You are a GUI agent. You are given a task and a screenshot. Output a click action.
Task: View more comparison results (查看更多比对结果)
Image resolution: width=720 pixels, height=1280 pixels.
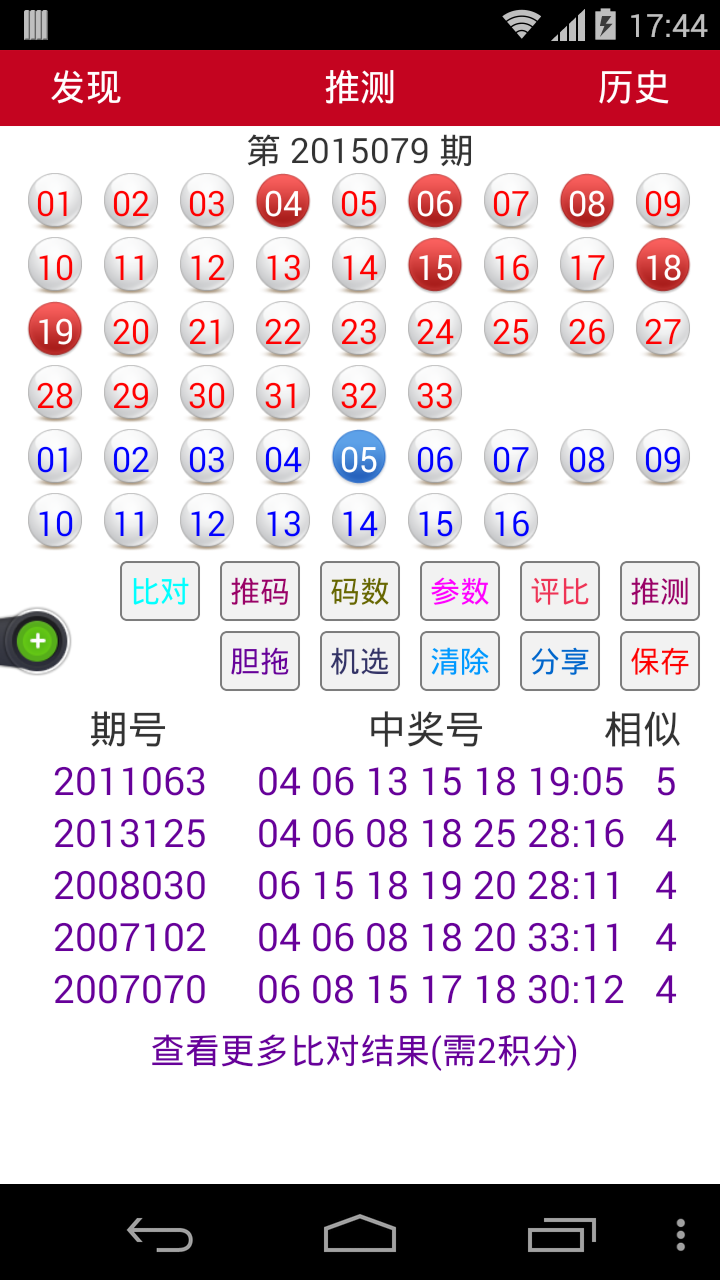364,1050
